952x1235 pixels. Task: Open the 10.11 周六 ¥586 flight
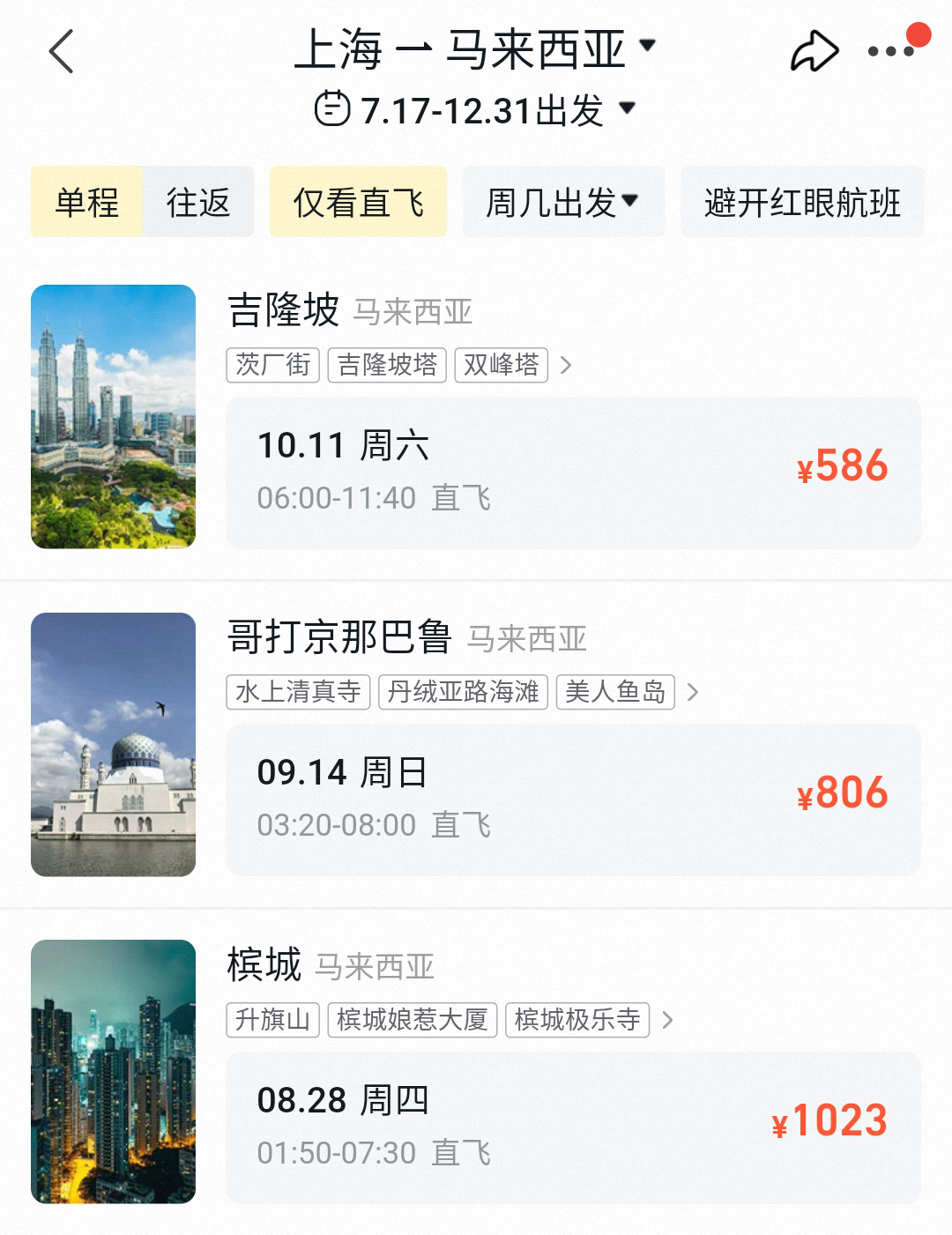pyautogui.click(x=573, y=472)
